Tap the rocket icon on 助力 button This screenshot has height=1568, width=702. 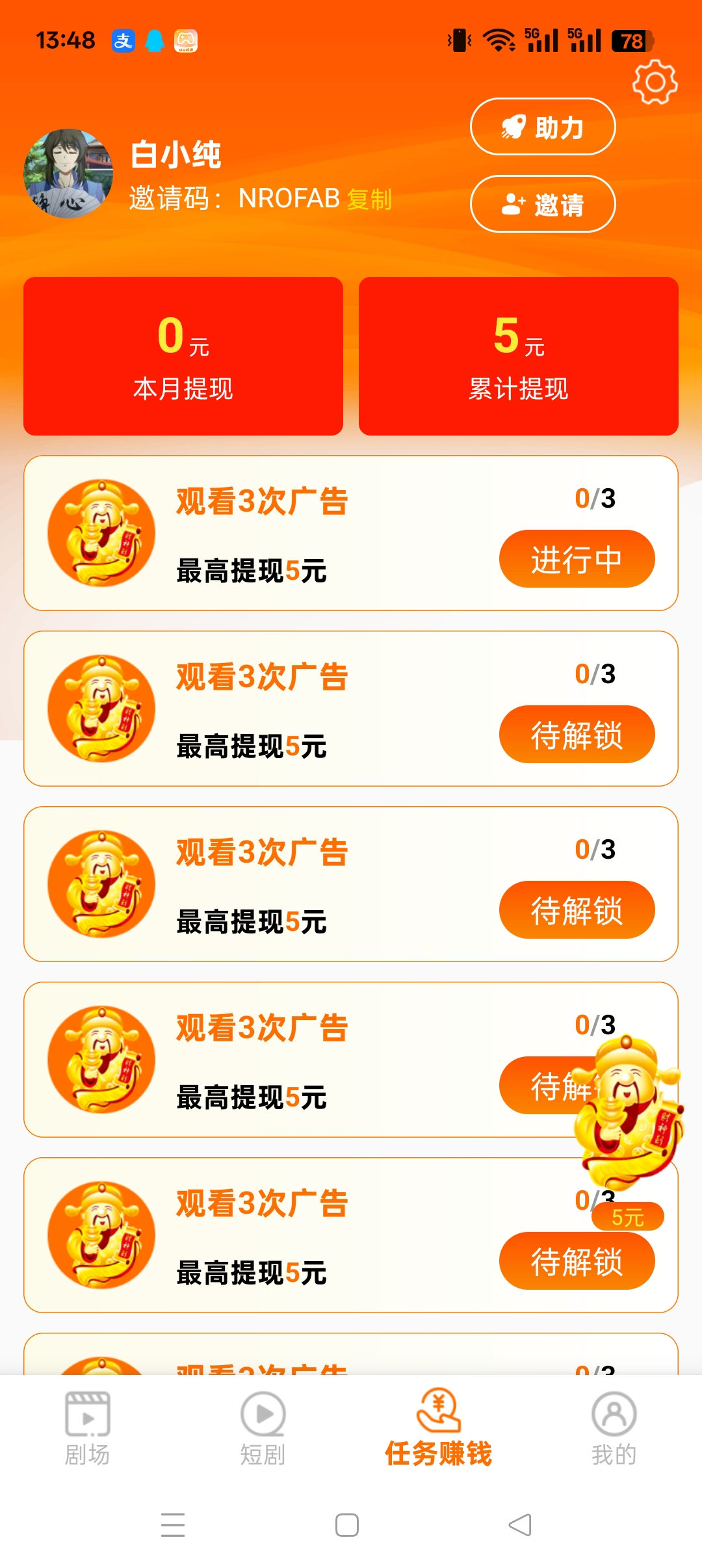(513, 127)
